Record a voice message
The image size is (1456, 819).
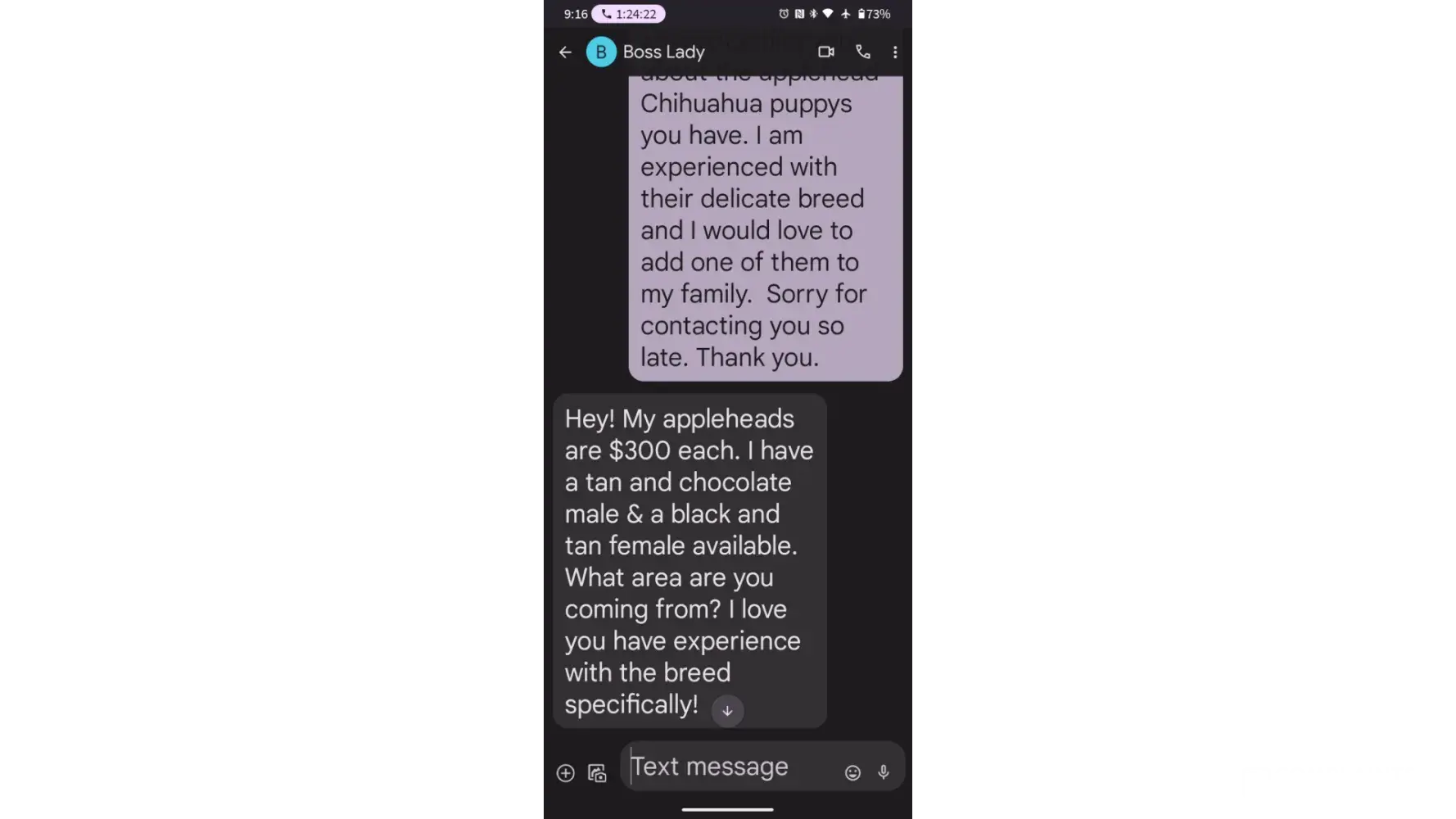tap(884, 772)
